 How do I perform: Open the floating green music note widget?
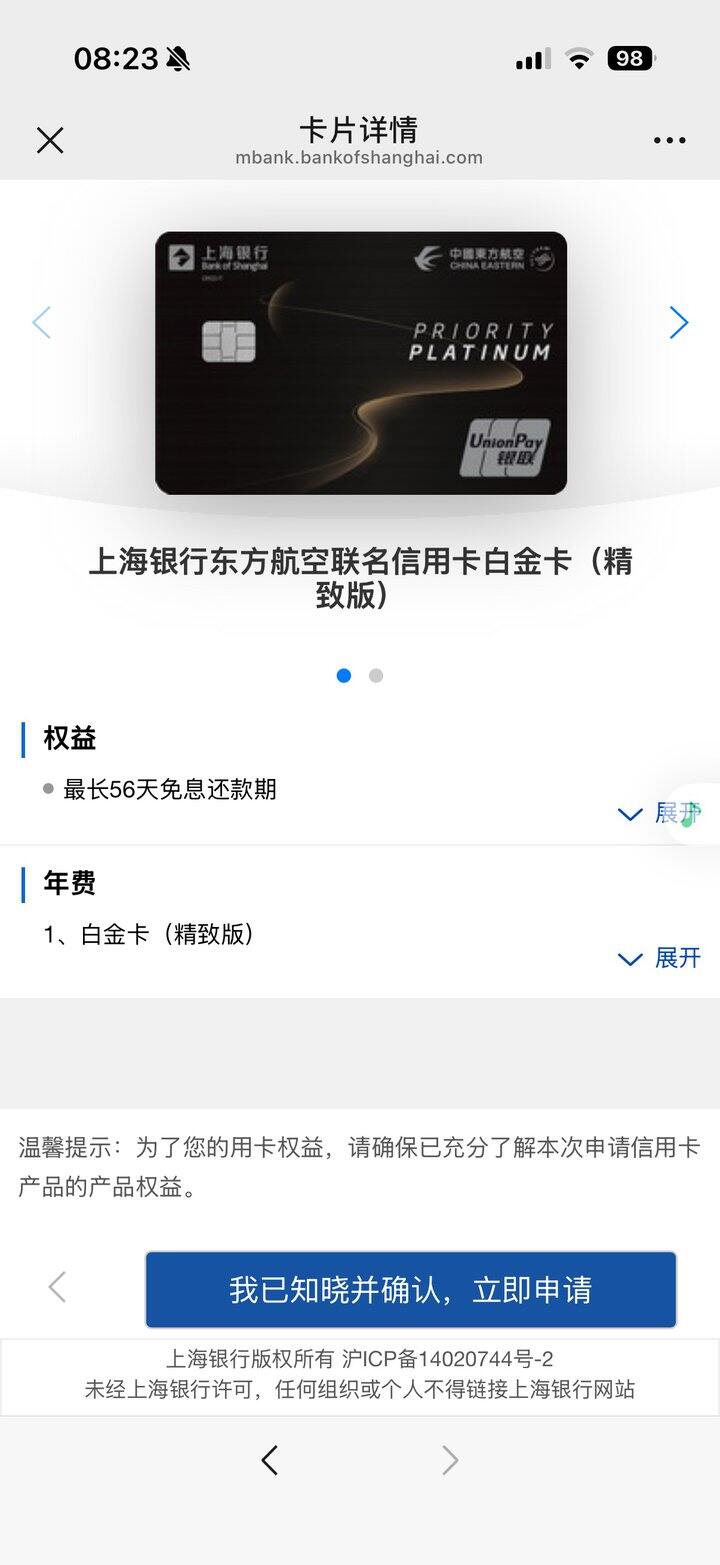(x=692, y=814)
